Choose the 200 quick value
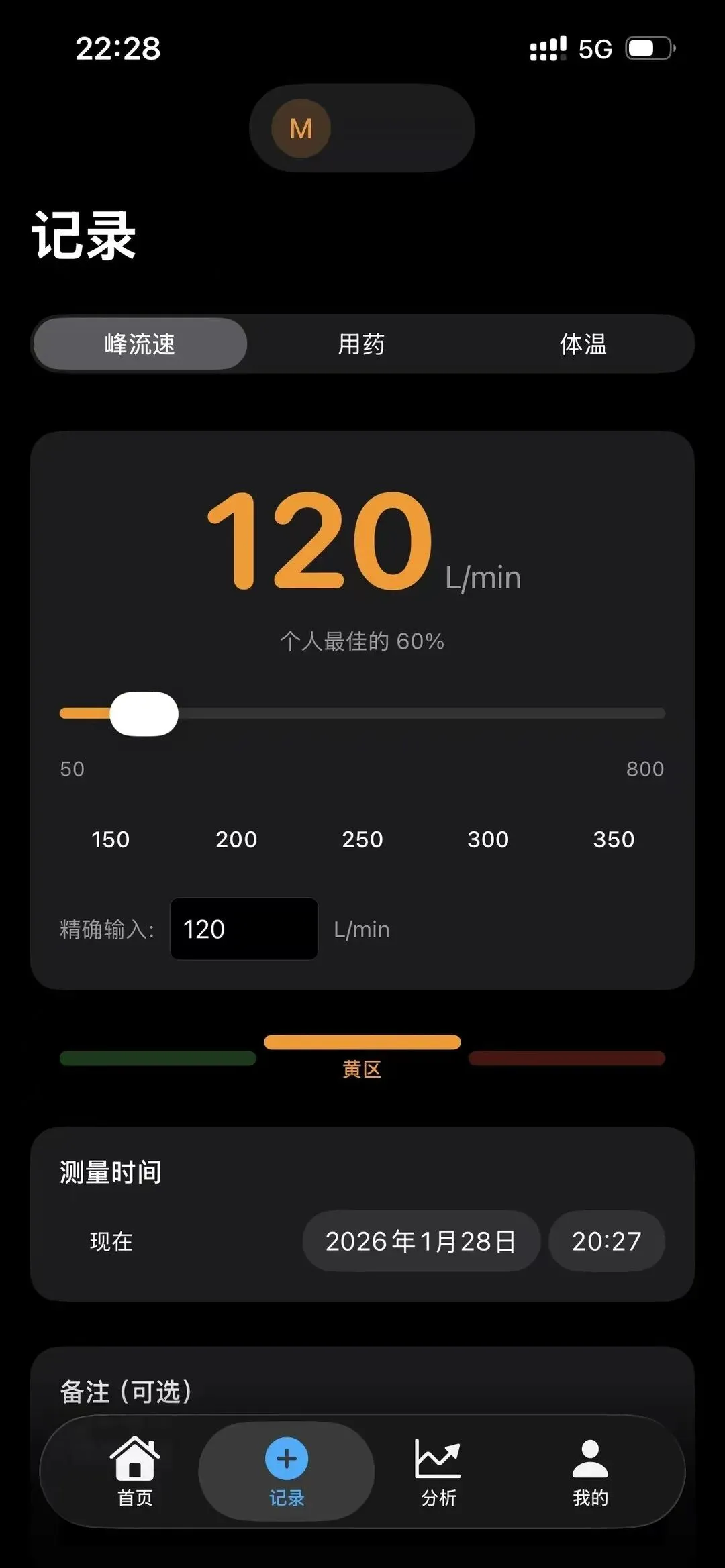725x1568 pixels. (x=236, y=839)
